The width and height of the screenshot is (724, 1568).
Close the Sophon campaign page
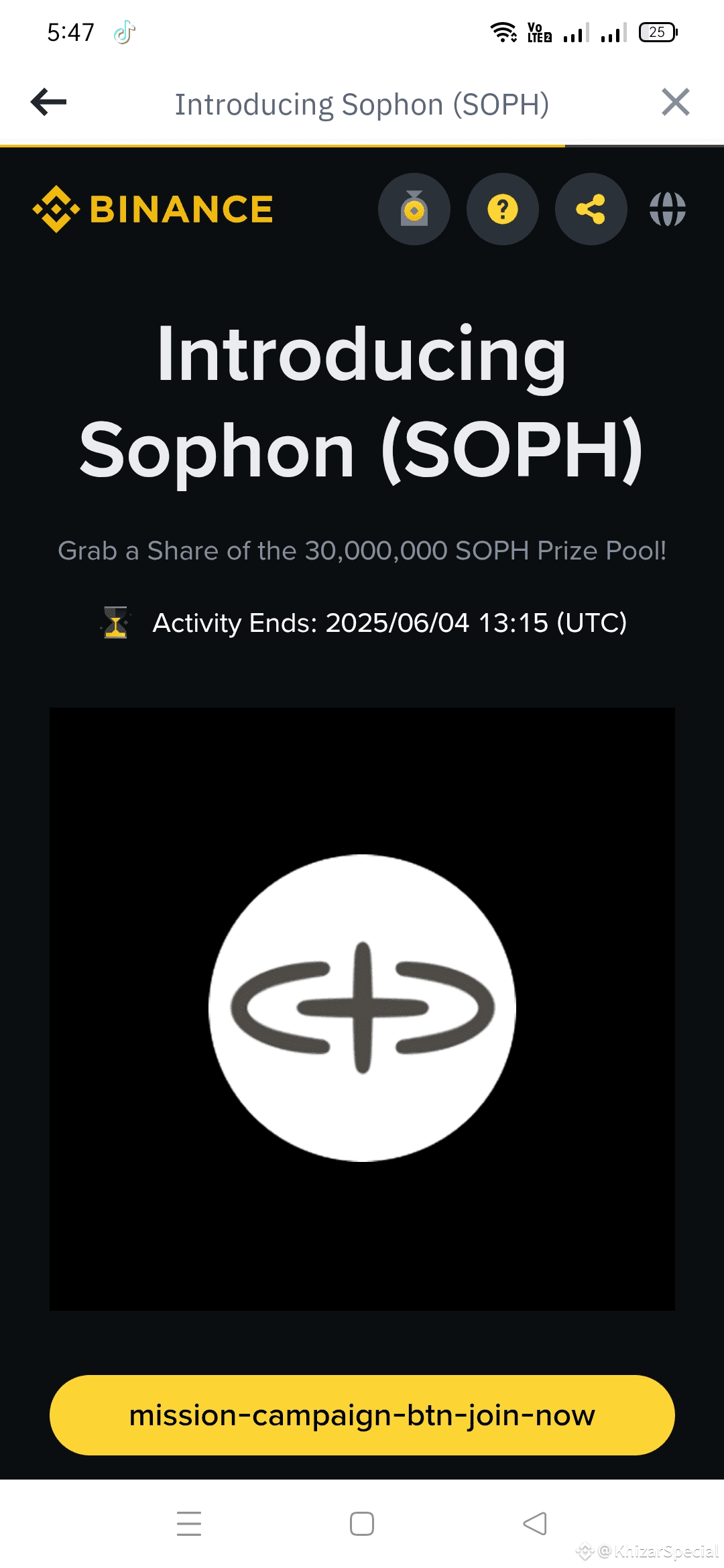(675, 103)
